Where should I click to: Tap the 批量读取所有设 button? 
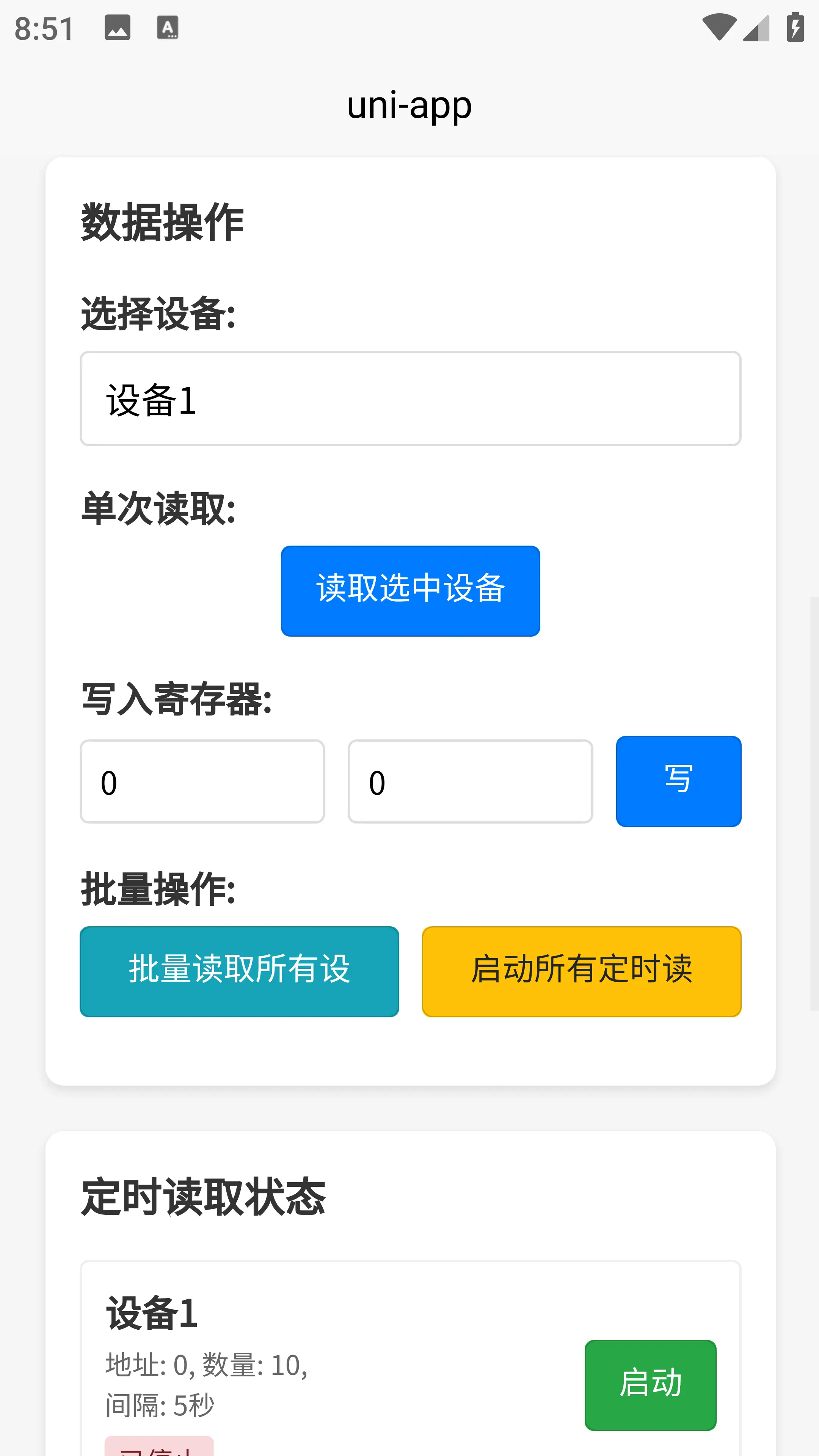pyautogui.click(x=239, y=971)
